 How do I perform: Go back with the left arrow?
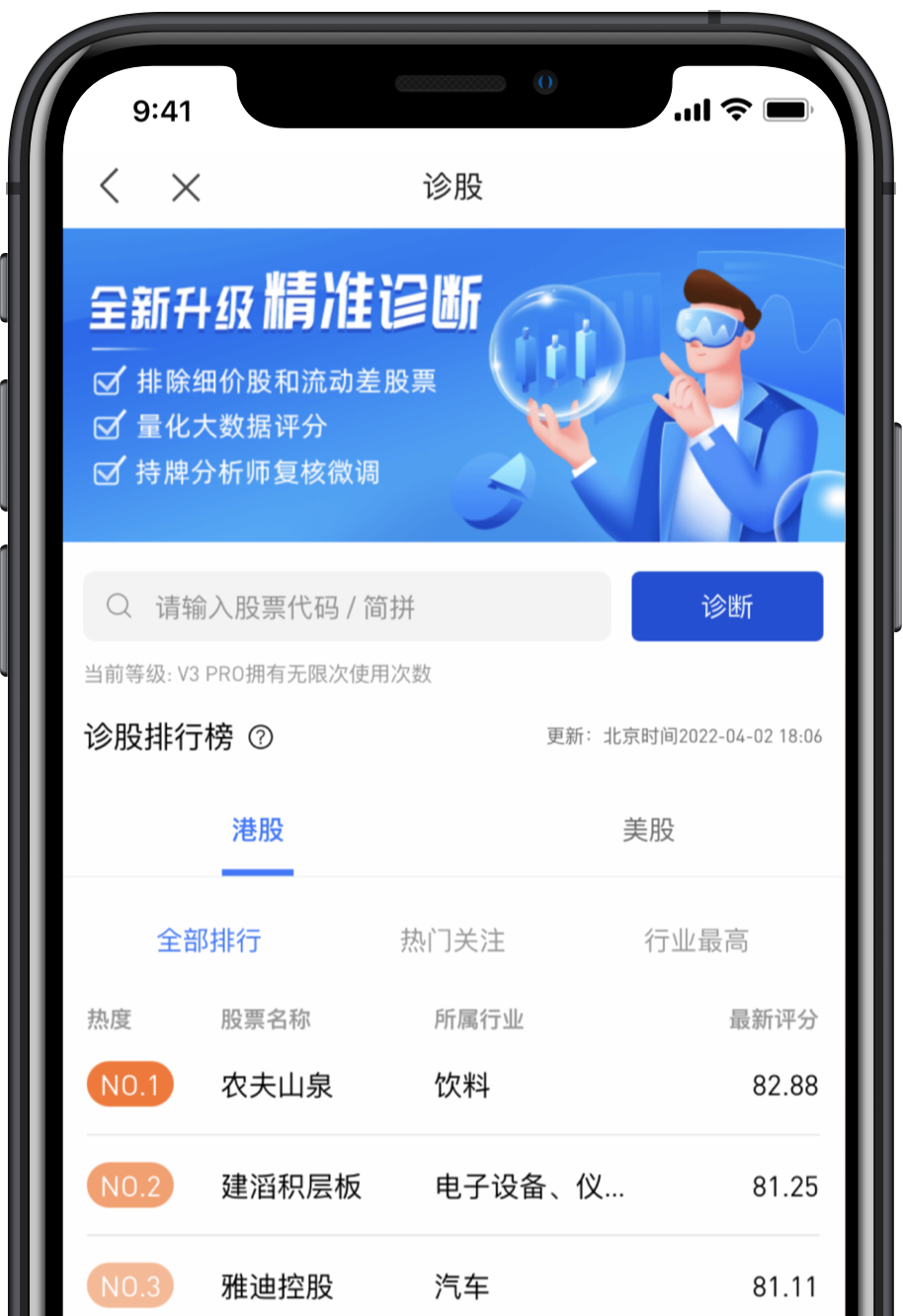click(x=110, y=186)
